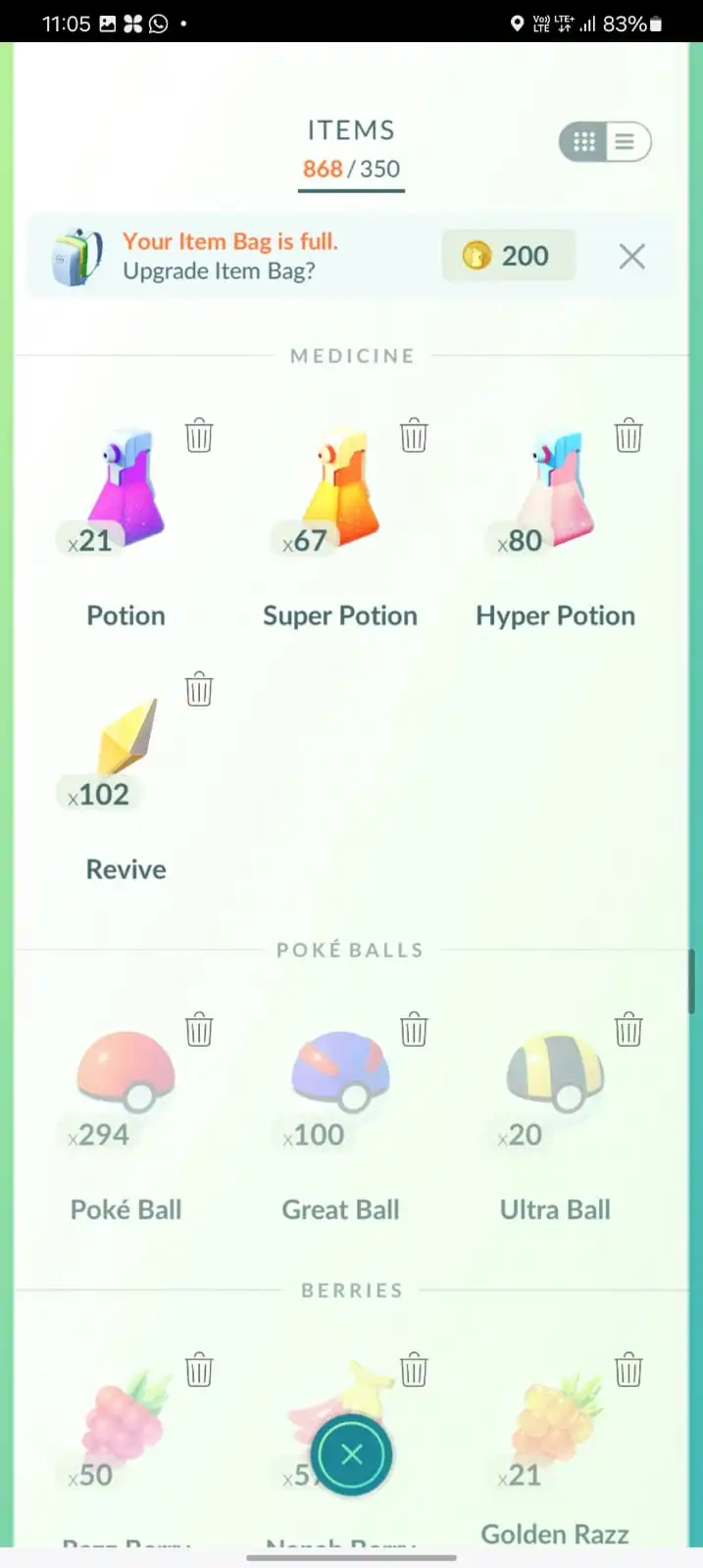Tap the trash icon for Super Potion
This screenshot has height=1568, width=703.
(414, 435)
